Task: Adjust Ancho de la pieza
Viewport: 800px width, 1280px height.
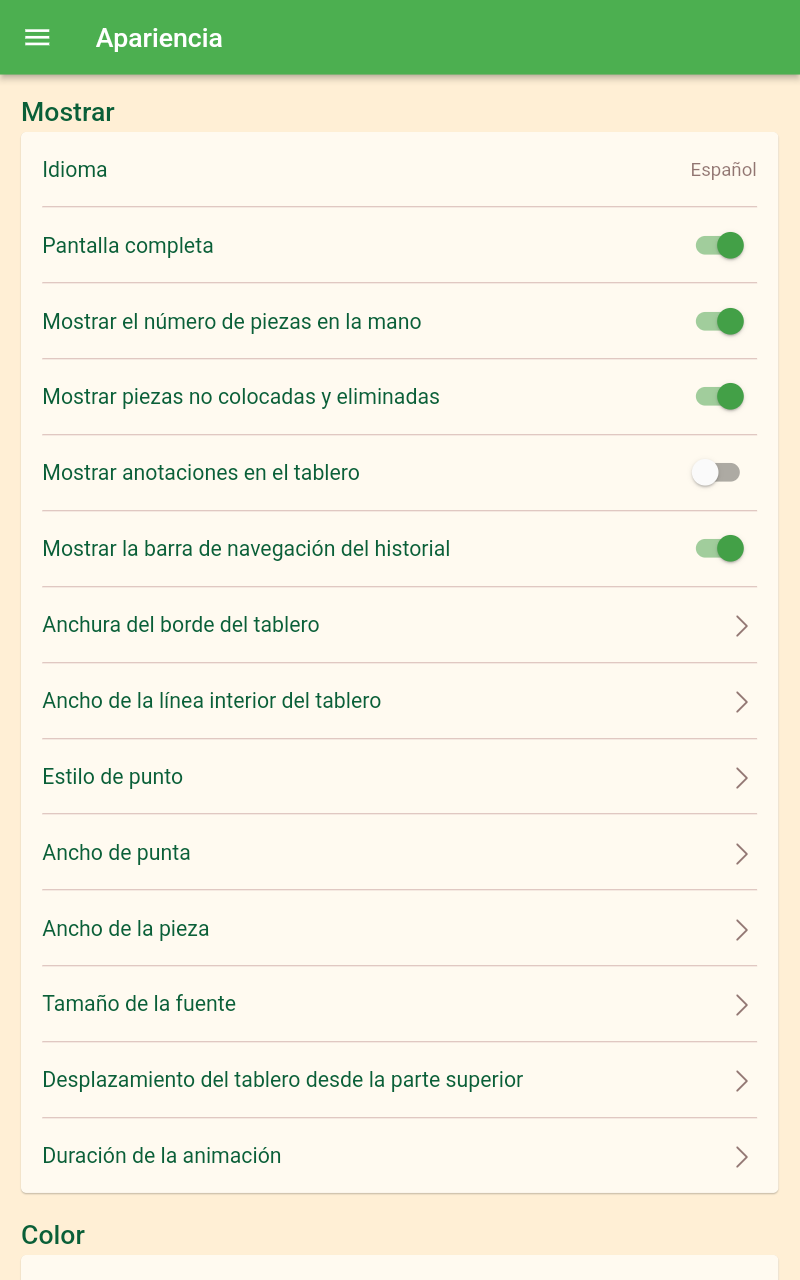Action: [x=399, y=929]
